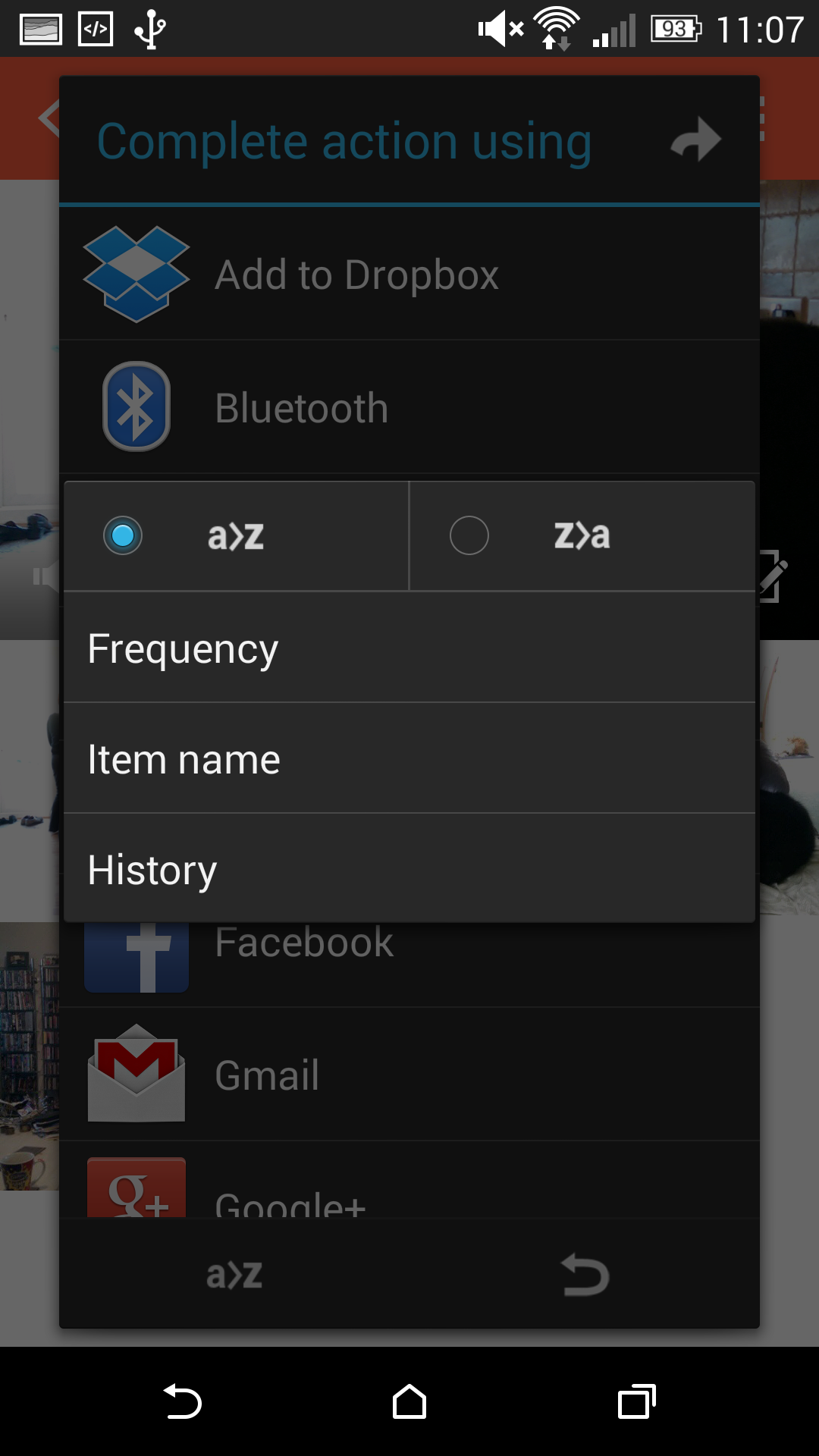Share via Bluetooth
This screenshot has width=819, height=1456.
[x=409, y=407]
